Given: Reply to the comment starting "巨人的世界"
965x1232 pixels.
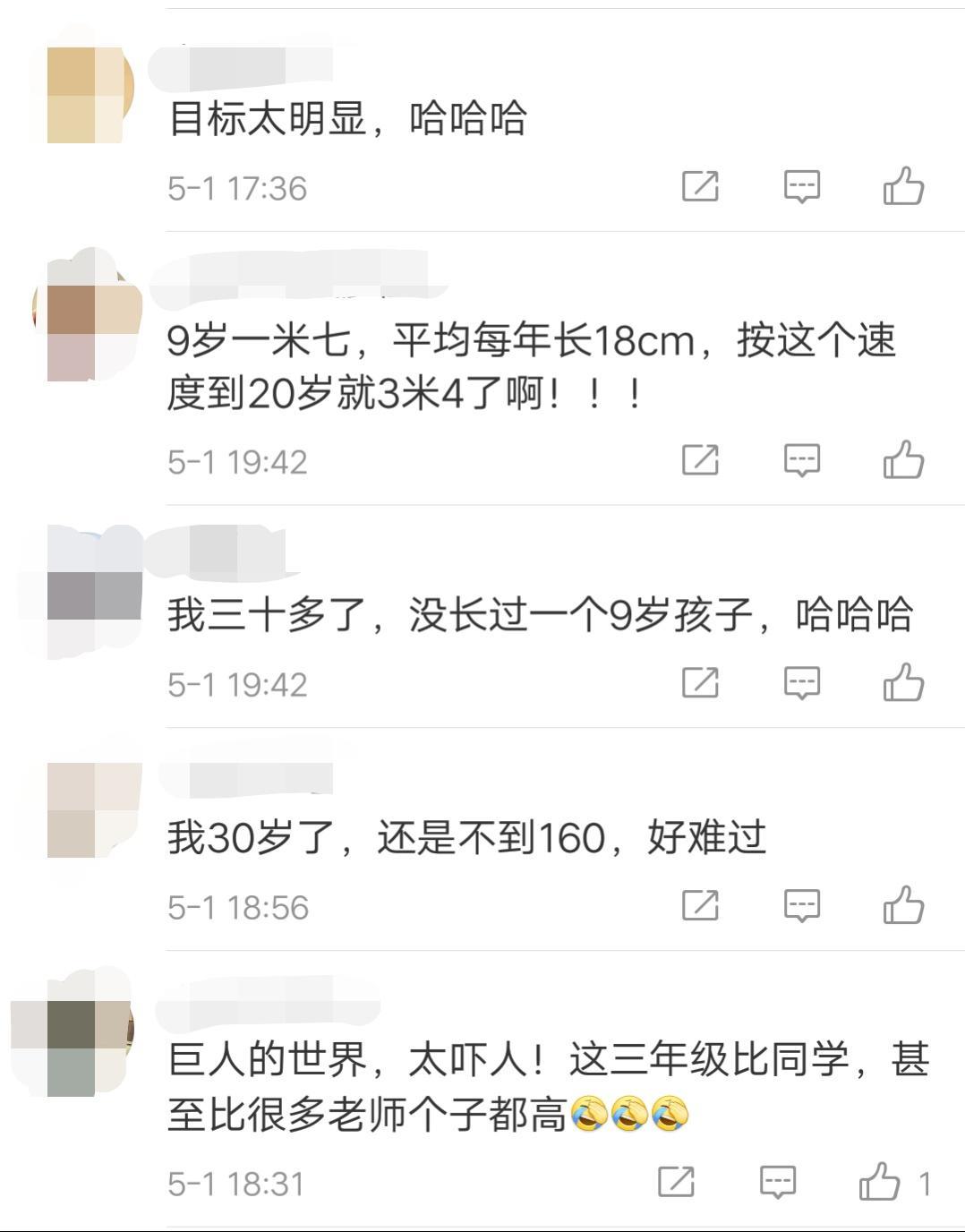Looking at the screenshot, I should click(778, 1182).
